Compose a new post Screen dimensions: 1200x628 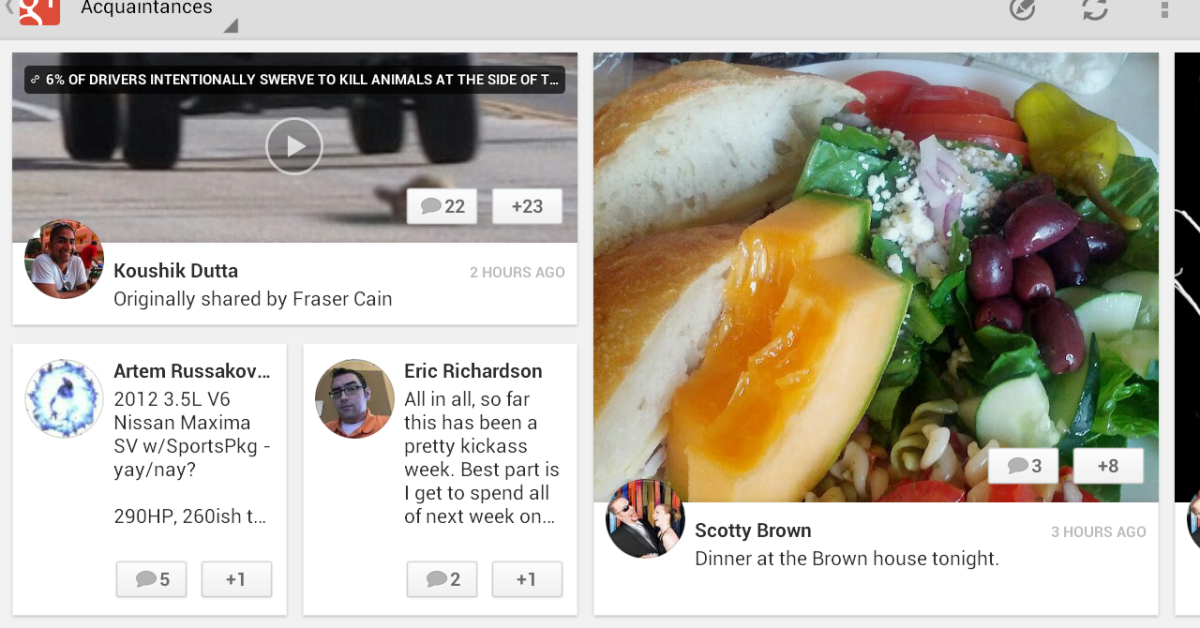point(1021,9)
